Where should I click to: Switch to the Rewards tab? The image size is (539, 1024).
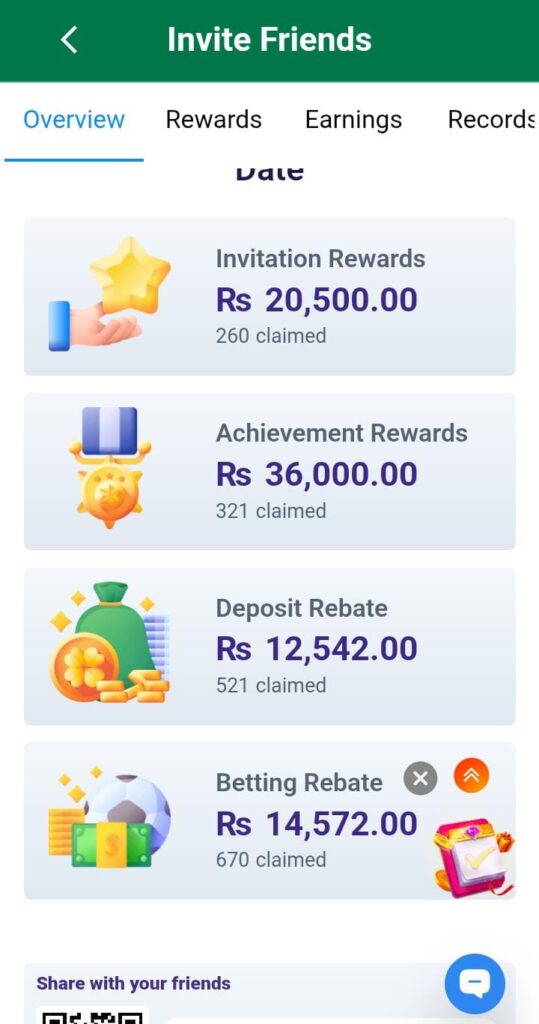click(x=214, y=120)
